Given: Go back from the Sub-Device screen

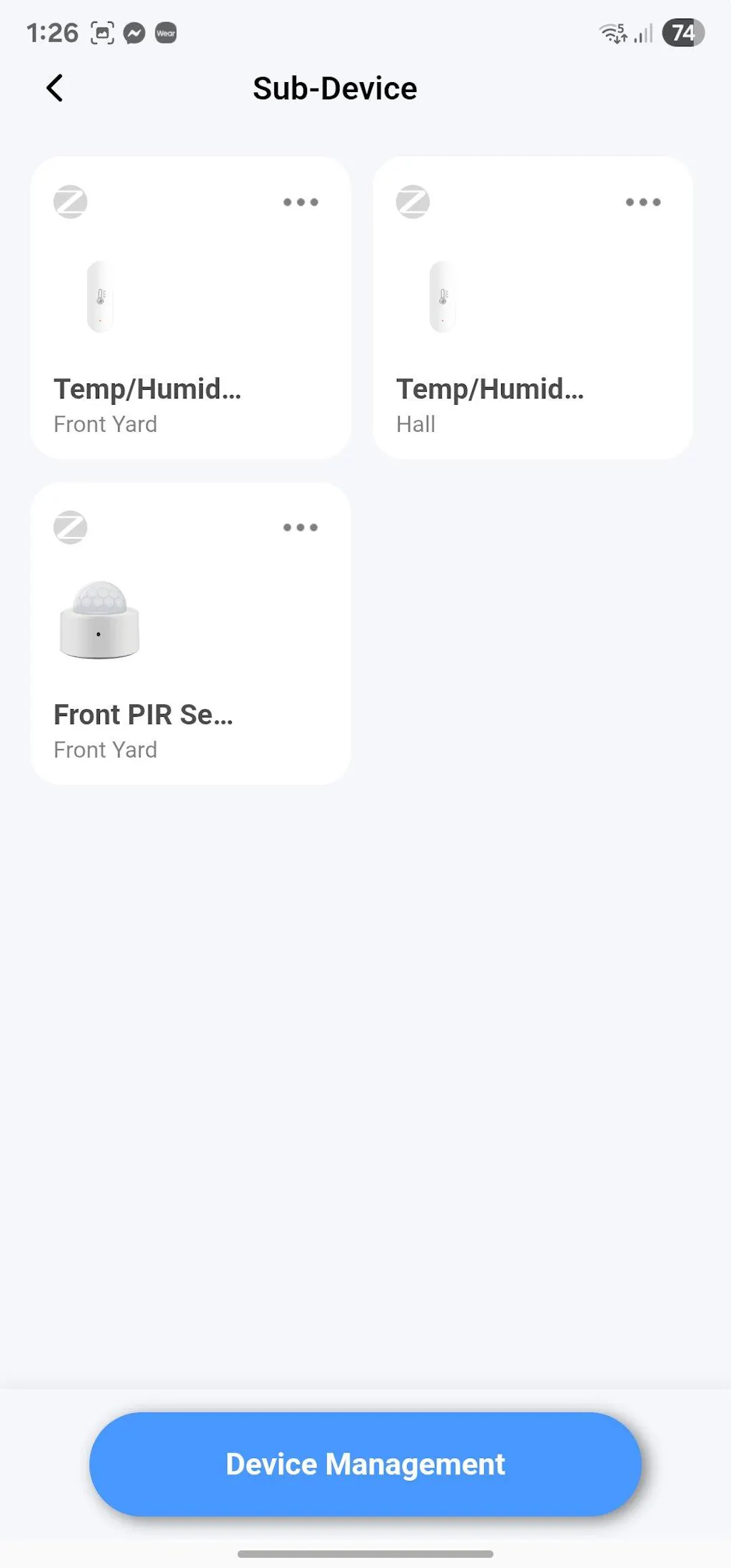Looking at the screenshot, I should point(55,89).
